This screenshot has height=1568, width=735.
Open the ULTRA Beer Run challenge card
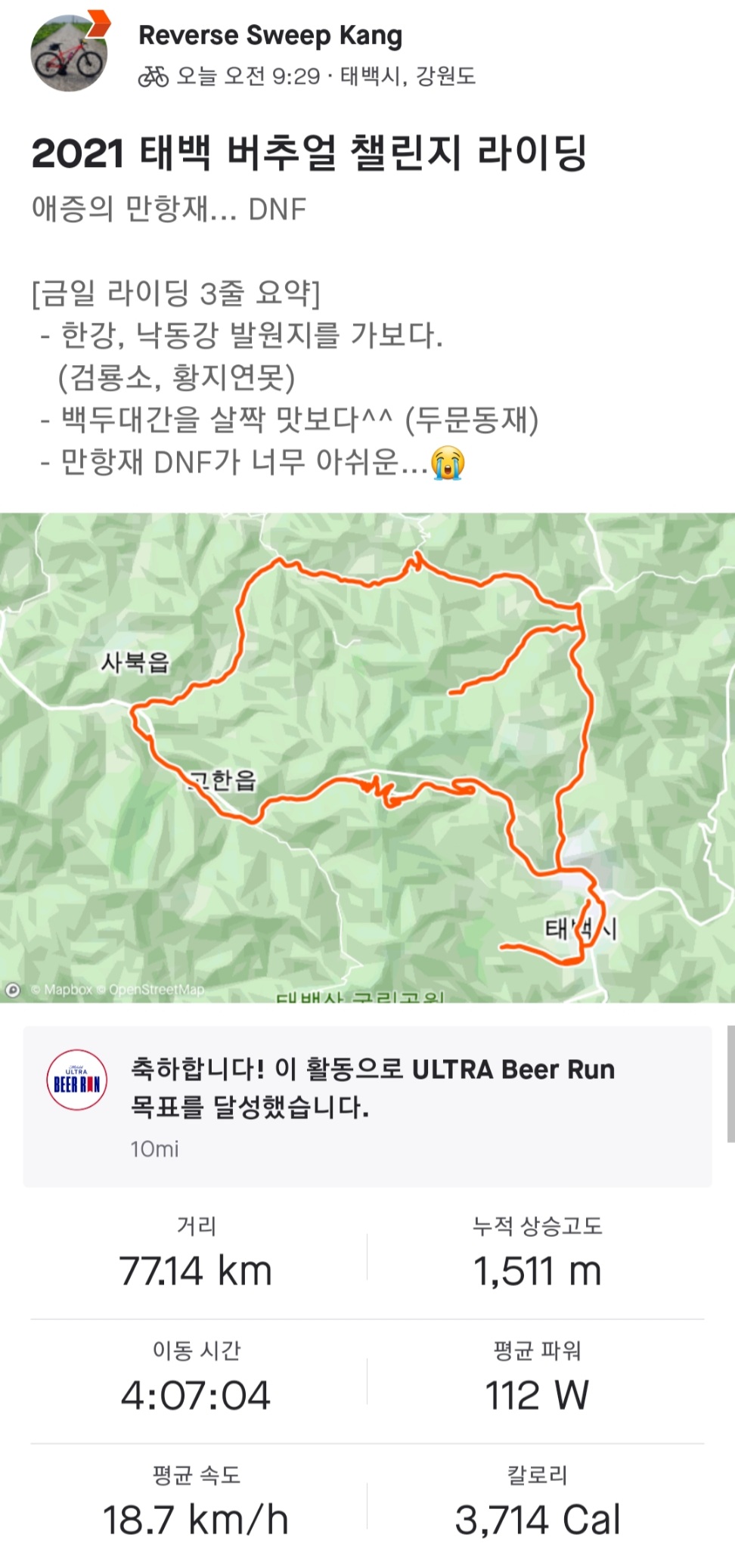tap(367, 1106)
